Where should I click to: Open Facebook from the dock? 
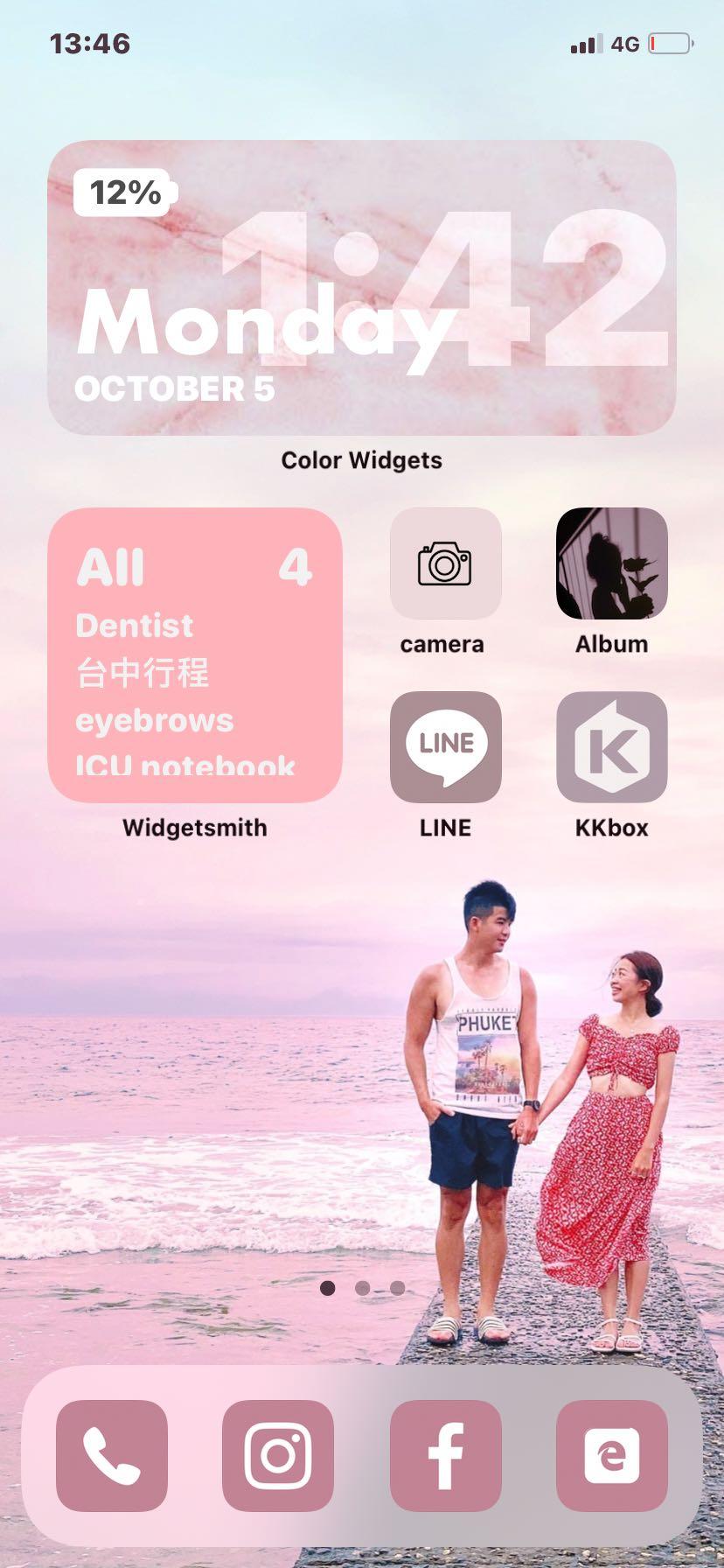(x=445, y=1455)
